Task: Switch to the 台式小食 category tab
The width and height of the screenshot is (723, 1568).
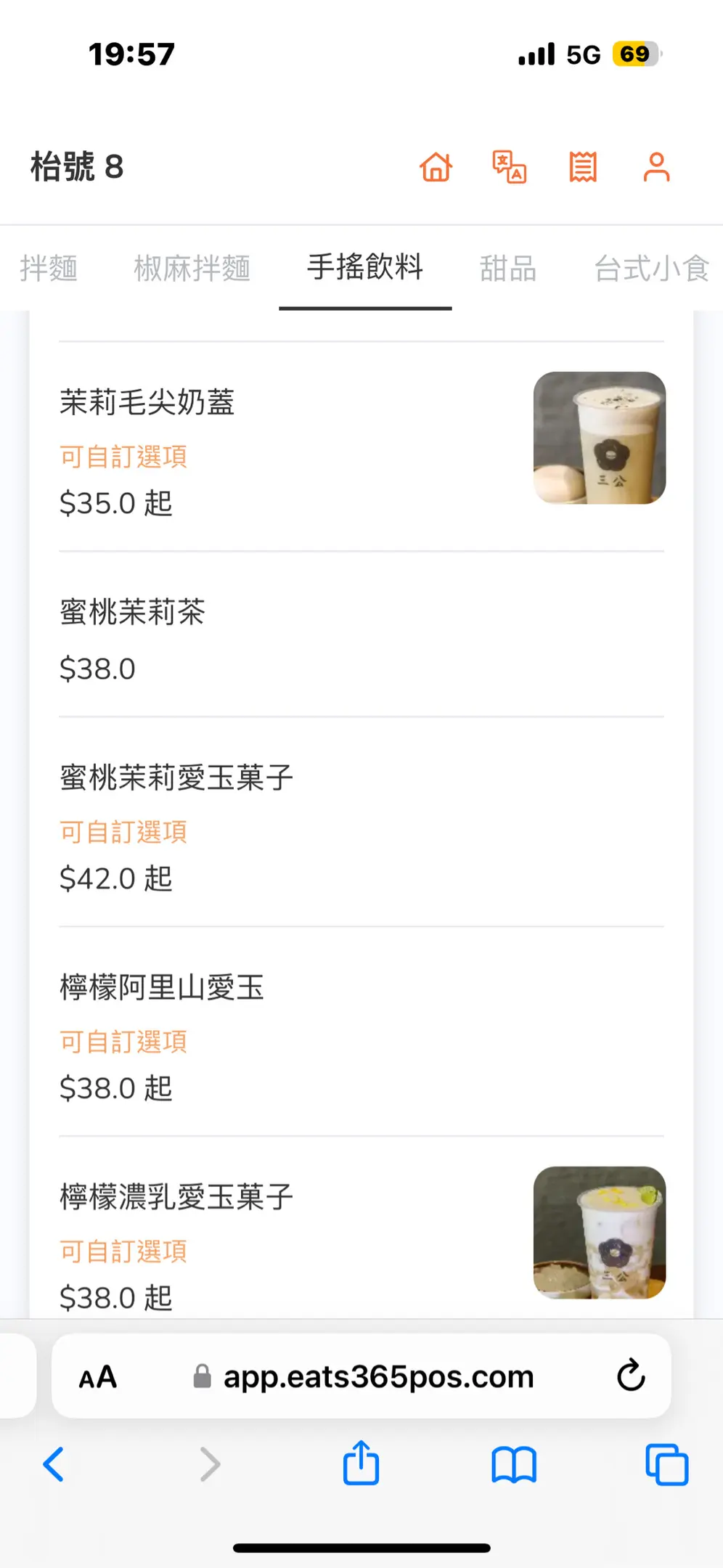Action: (x=651, y=269)
